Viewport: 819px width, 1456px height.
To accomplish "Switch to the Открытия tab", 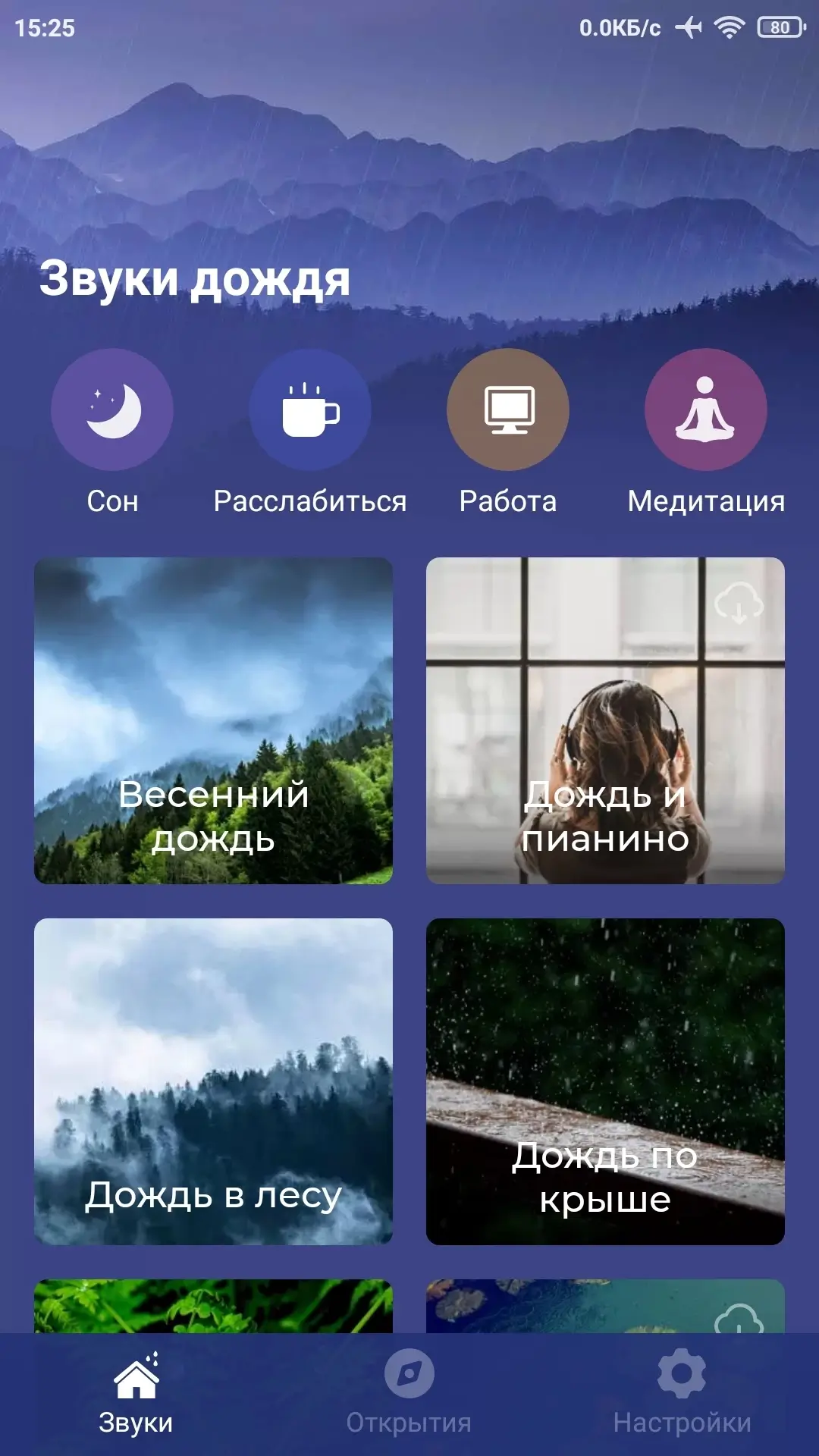I will point(409,1394).
